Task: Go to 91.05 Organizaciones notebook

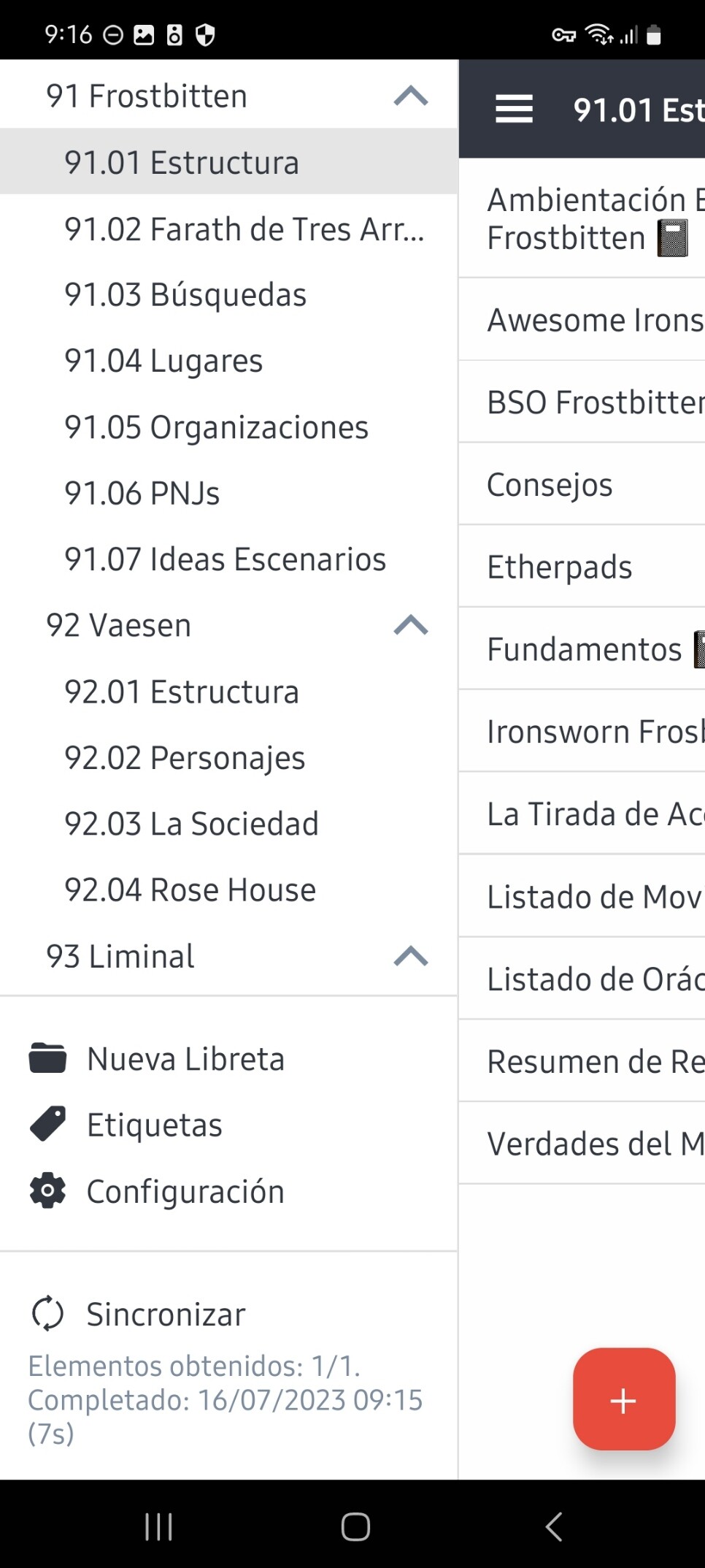Action: pyautogui.click(x=228, y=427)
